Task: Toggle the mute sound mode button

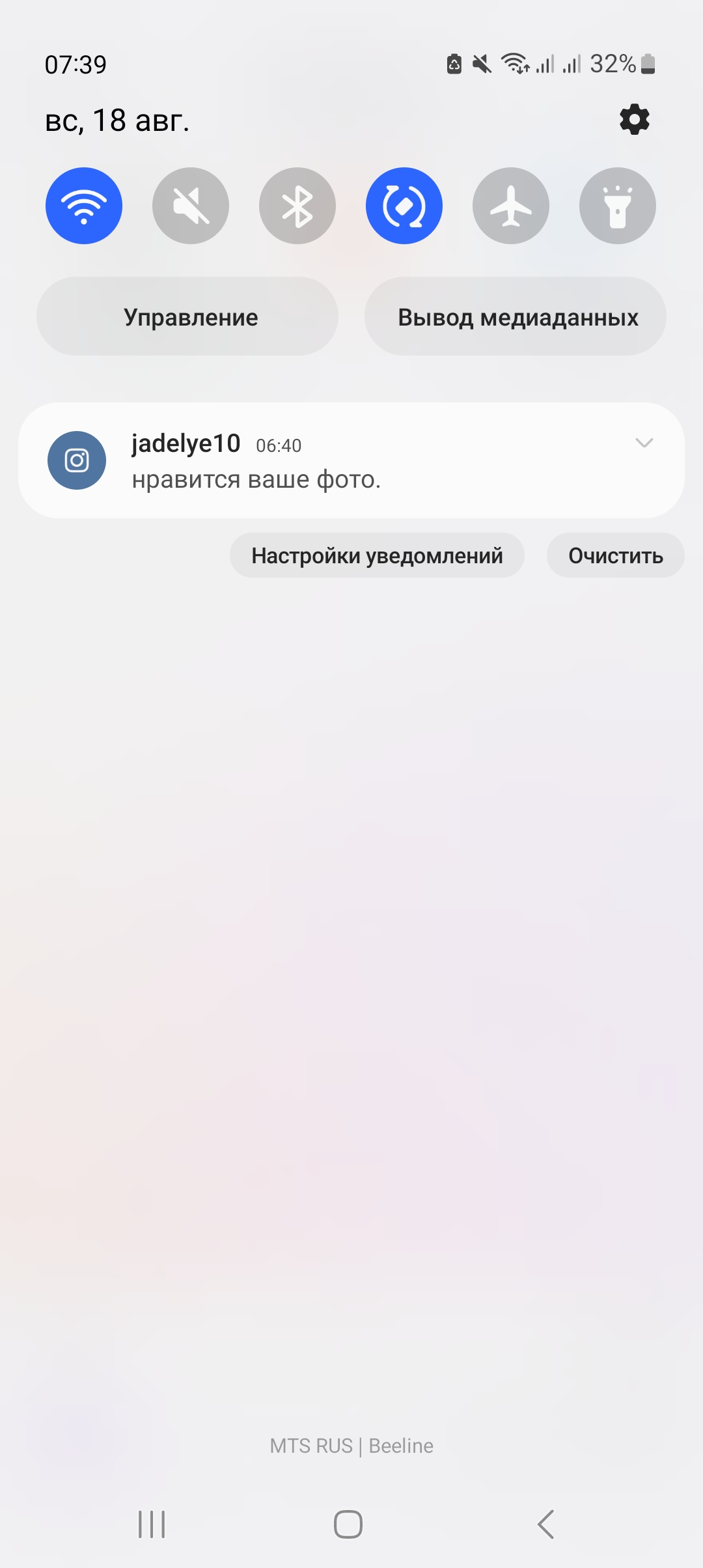Action: [191, 206]
